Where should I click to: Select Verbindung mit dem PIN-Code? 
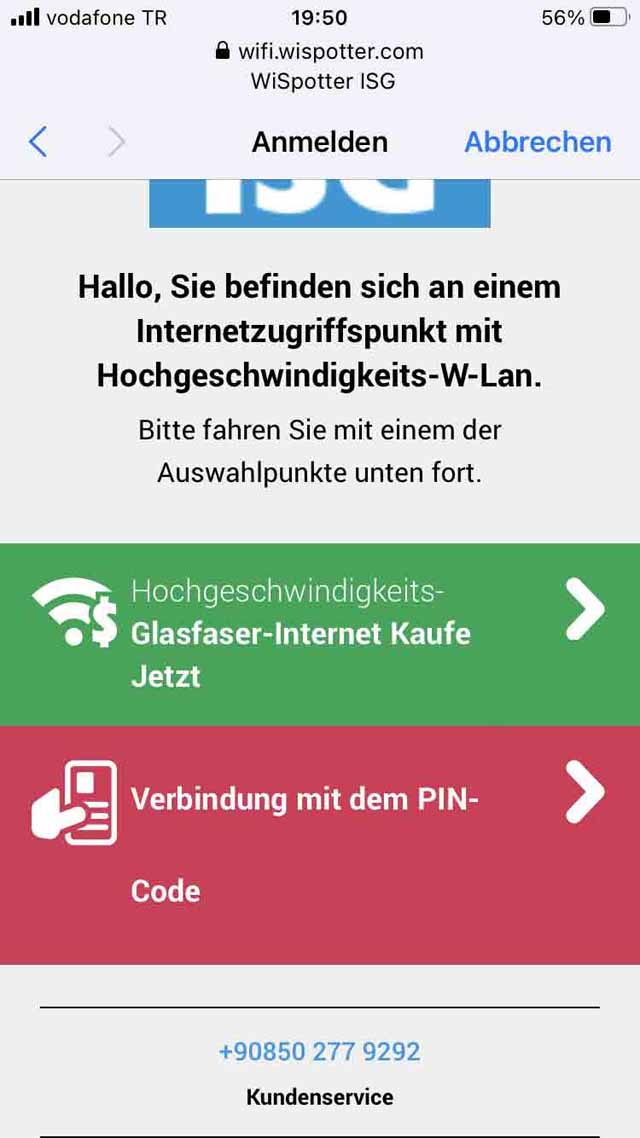pos(320,846)
